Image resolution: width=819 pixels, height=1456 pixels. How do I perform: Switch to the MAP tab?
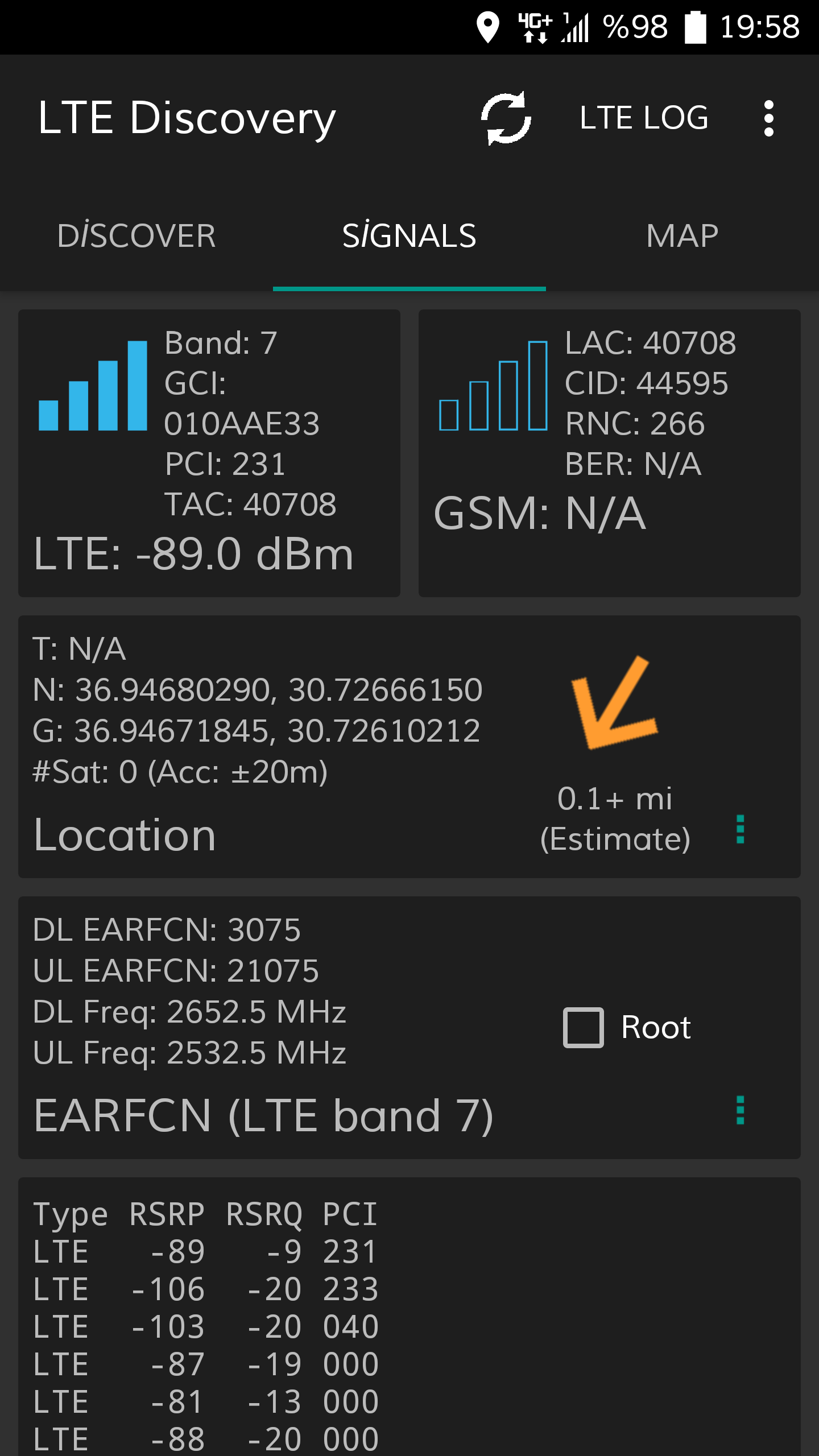[682, 235]
